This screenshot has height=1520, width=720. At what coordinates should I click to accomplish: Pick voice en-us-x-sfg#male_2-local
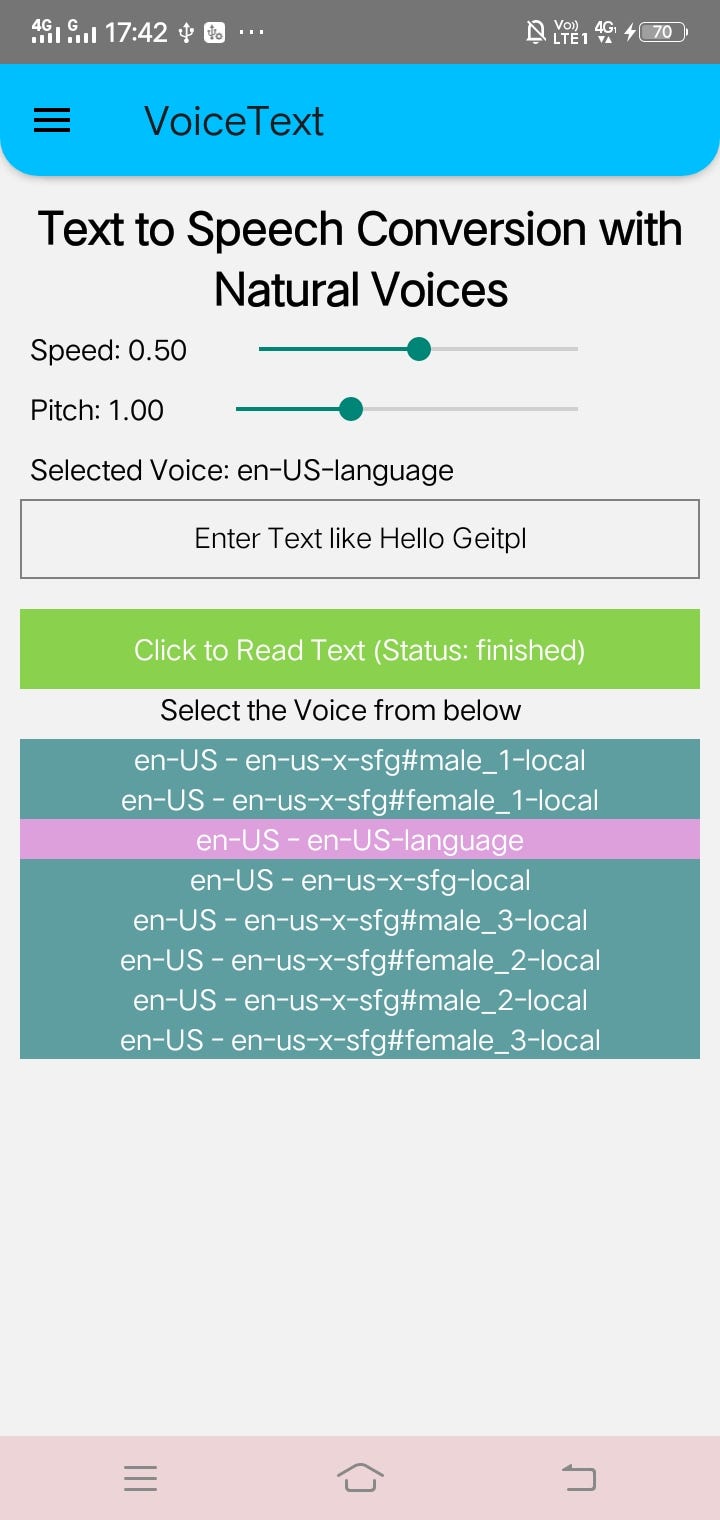tap(360, 999)
